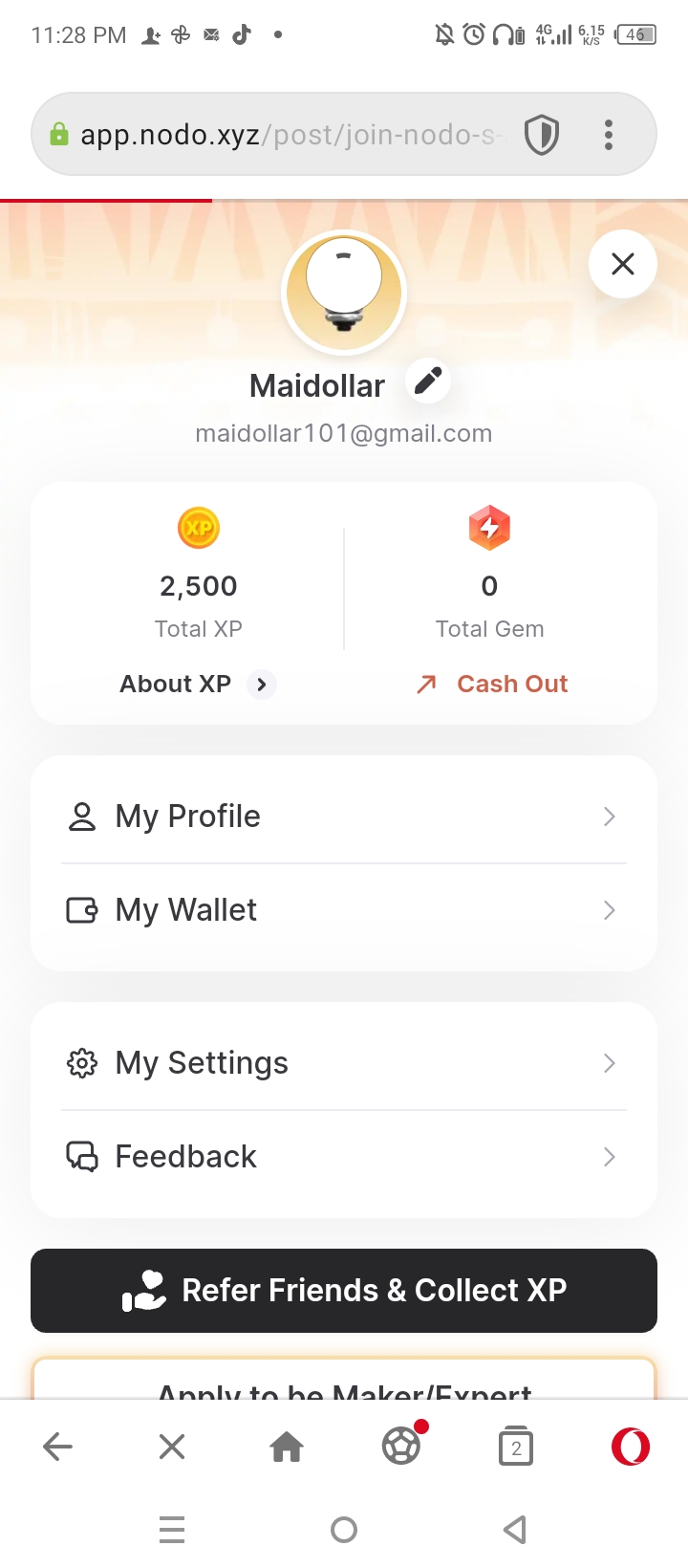Edit the Maidollar username
The image size is (688, 1568).
coord(428,381)
